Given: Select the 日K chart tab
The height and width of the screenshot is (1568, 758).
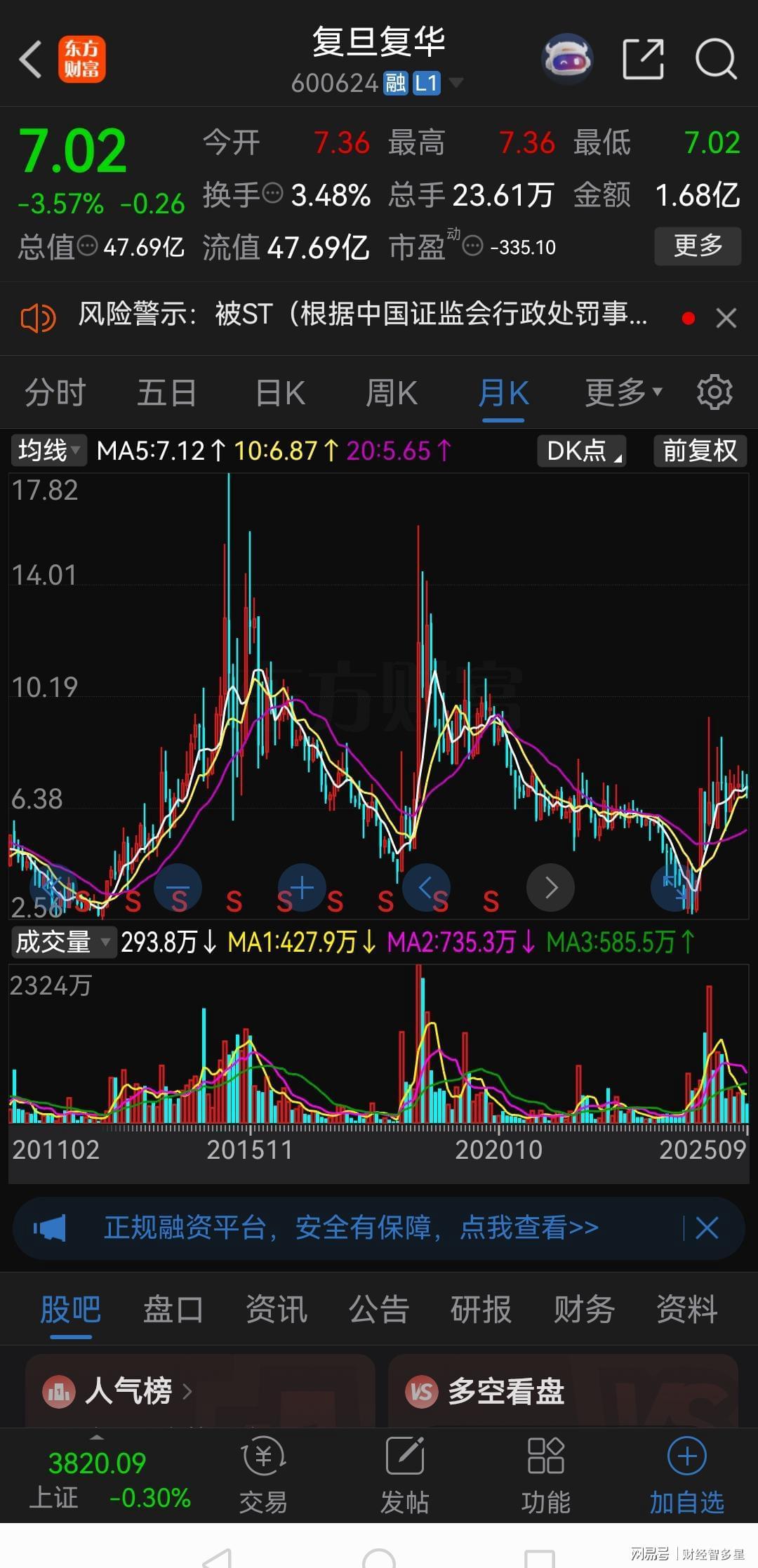Looking at the screenshot, I should click(x=279, y=393).
